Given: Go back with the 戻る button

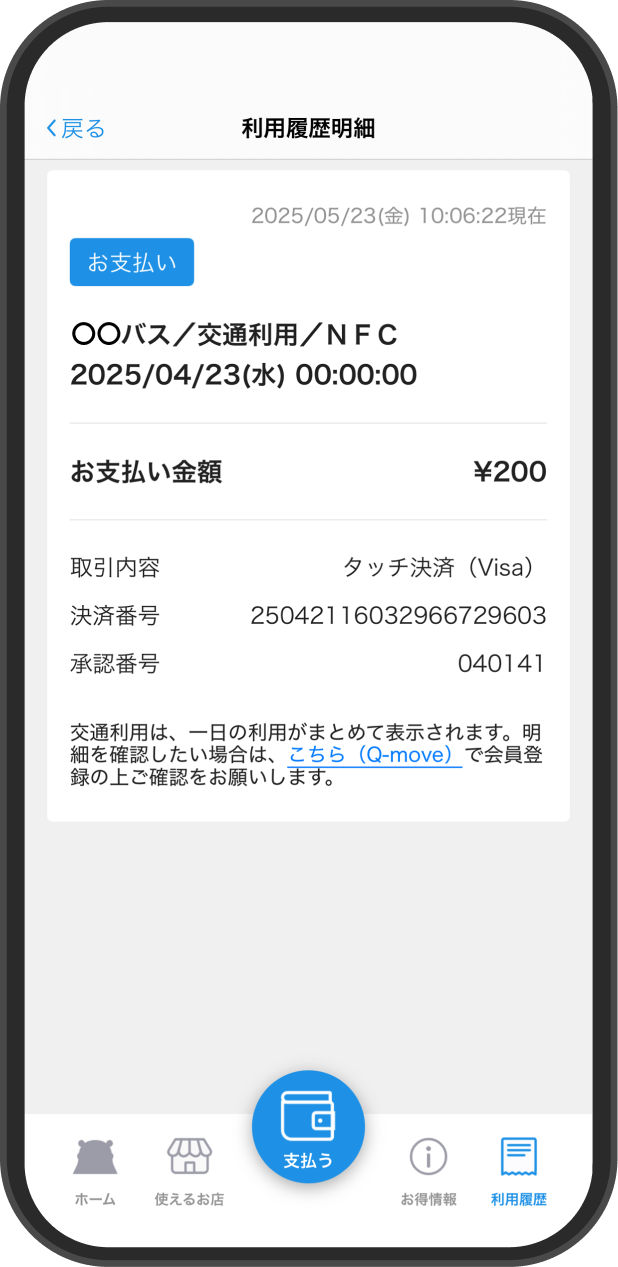Looking at the screenshot, I should pyautogui.click(x=76, y=129).
